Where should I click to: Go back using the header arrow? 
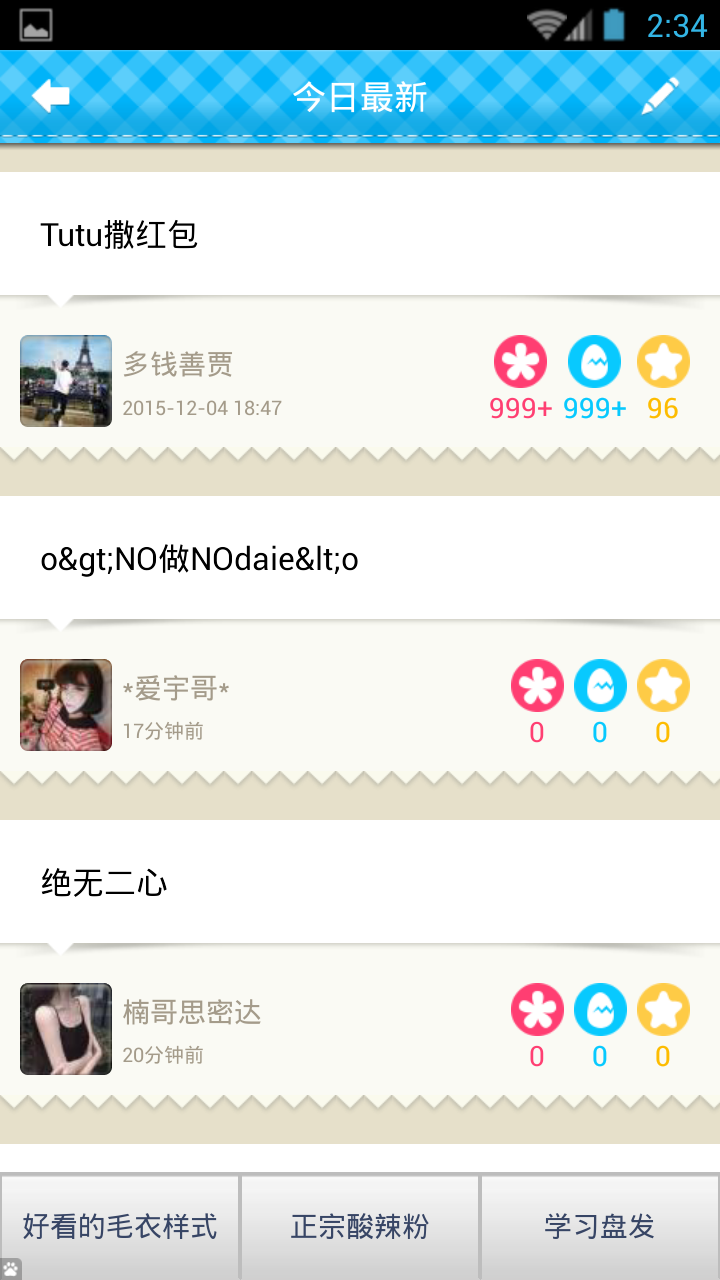tap(51, 97)
